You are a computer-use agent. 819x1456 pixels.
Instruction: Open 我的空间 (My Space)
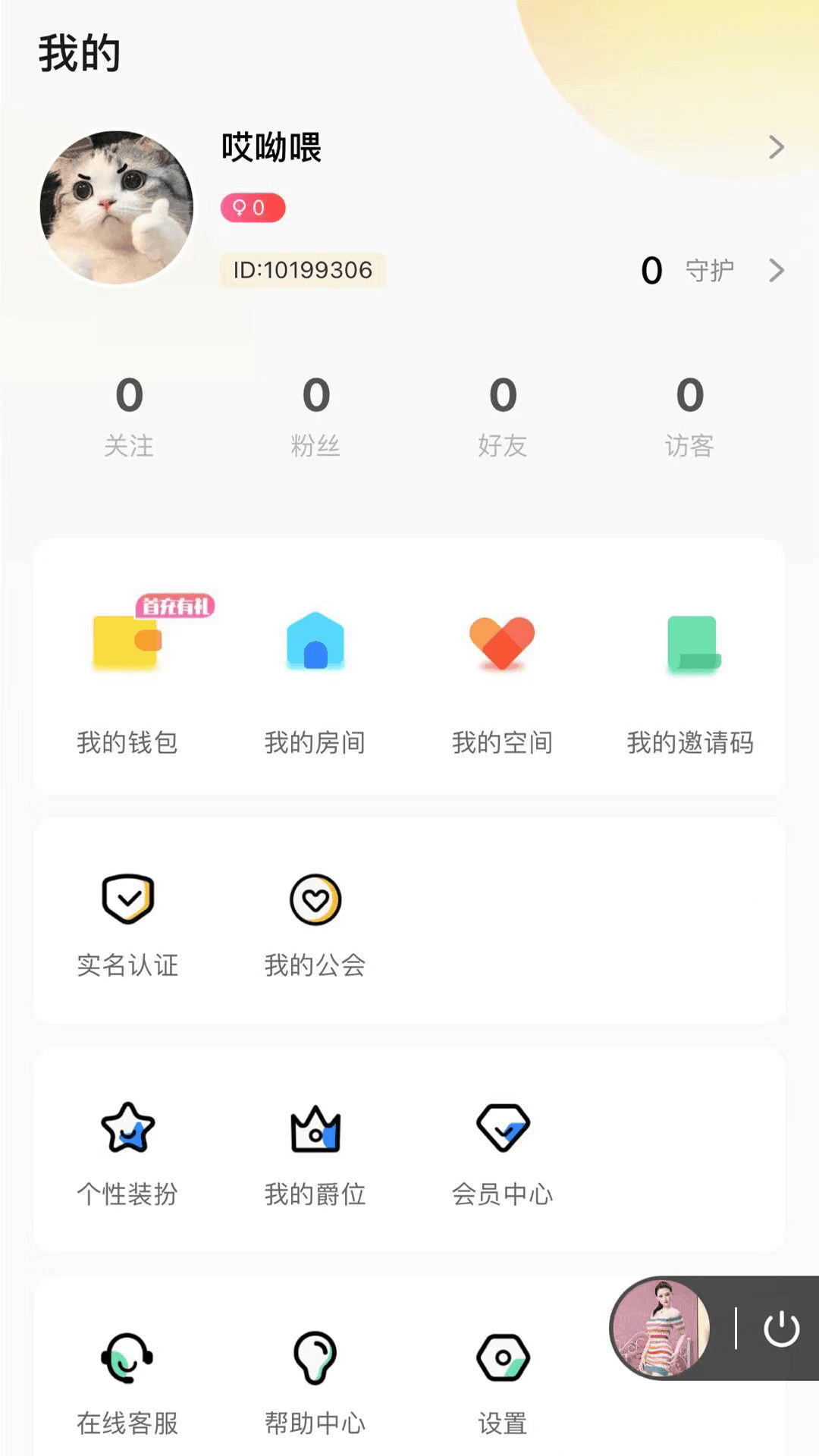(x=502, y=681)
